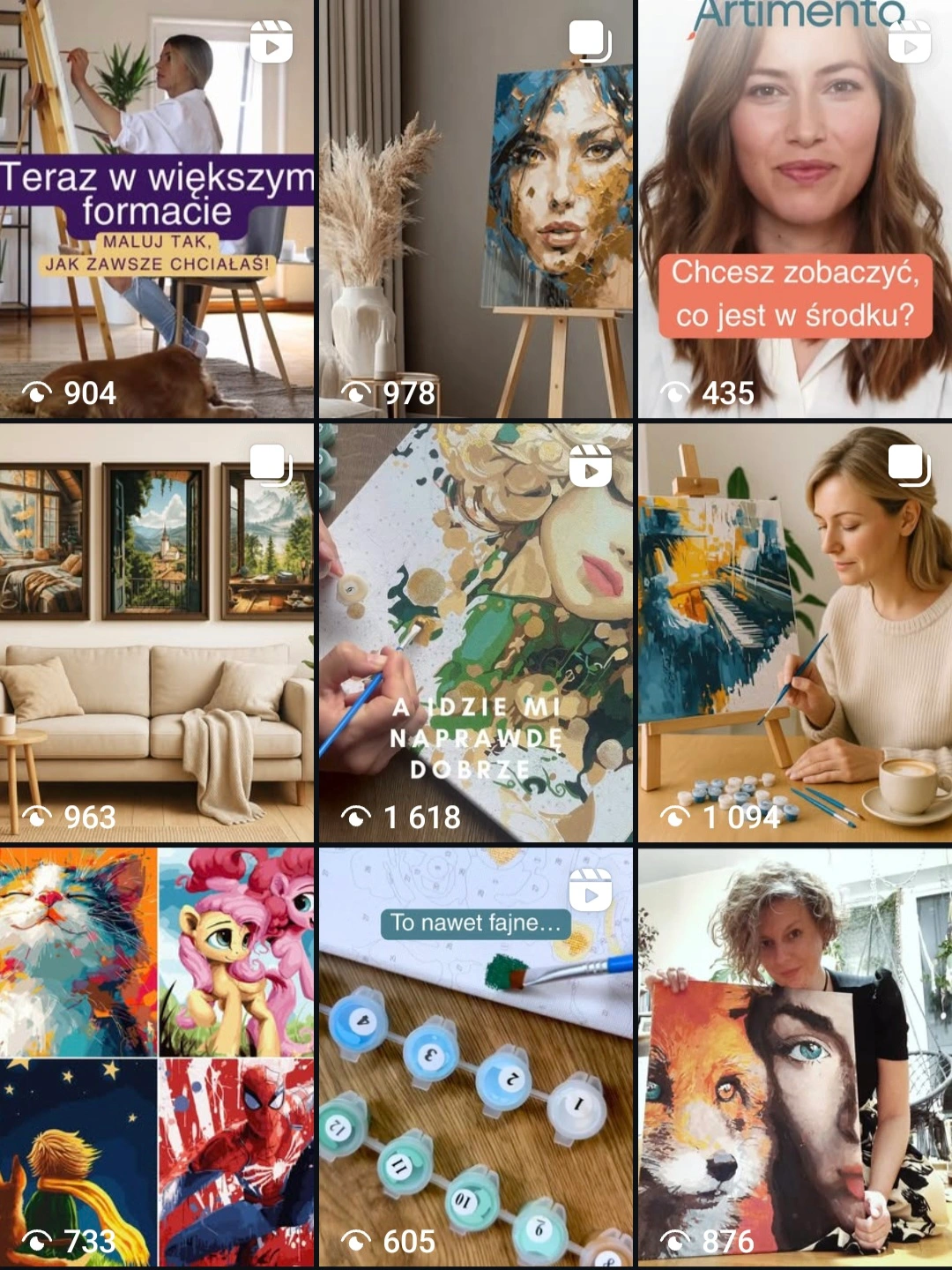This screenshot has height=1270, width=952.
Task: Open the piano painting carousel with 1 094 views
Action: point(795,633)
